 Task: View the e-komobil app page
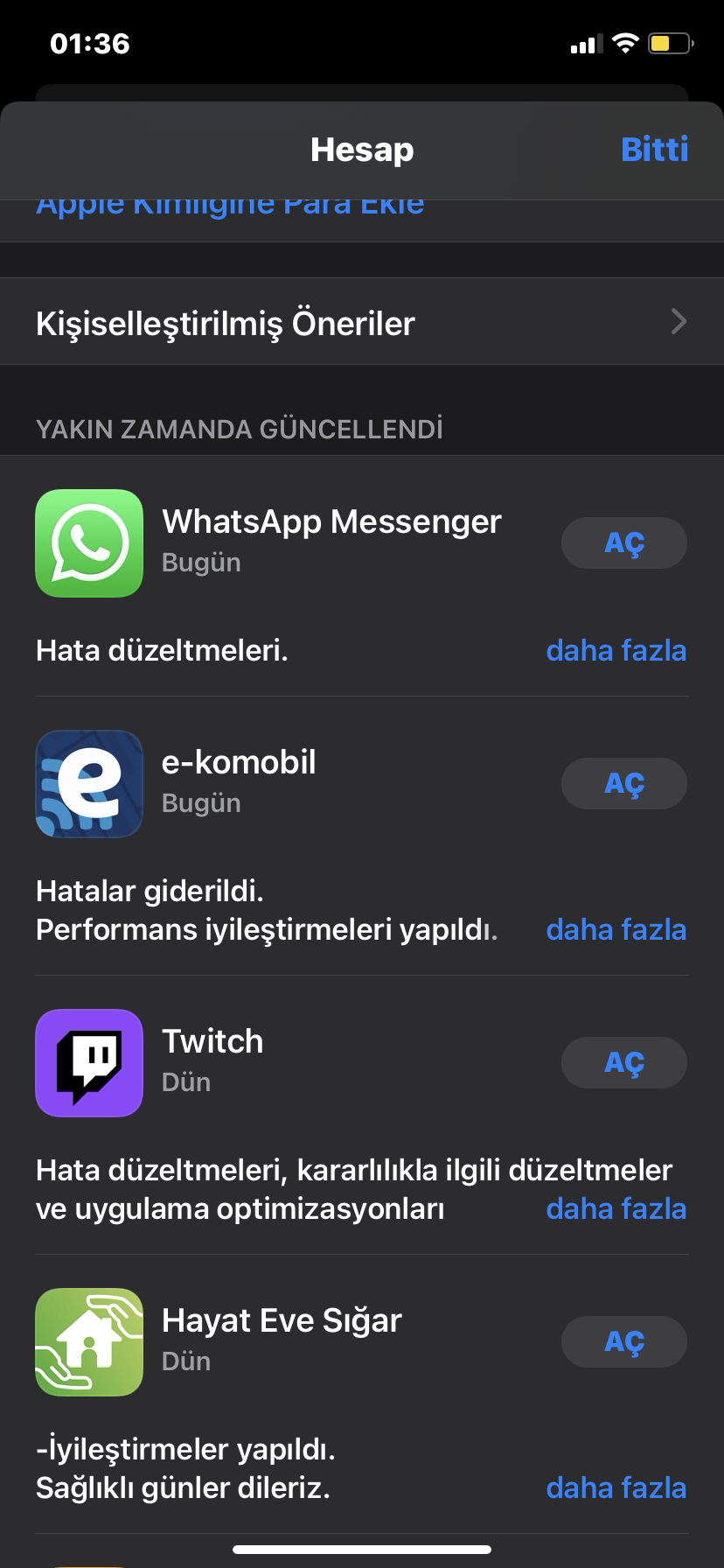coord(89,784)
